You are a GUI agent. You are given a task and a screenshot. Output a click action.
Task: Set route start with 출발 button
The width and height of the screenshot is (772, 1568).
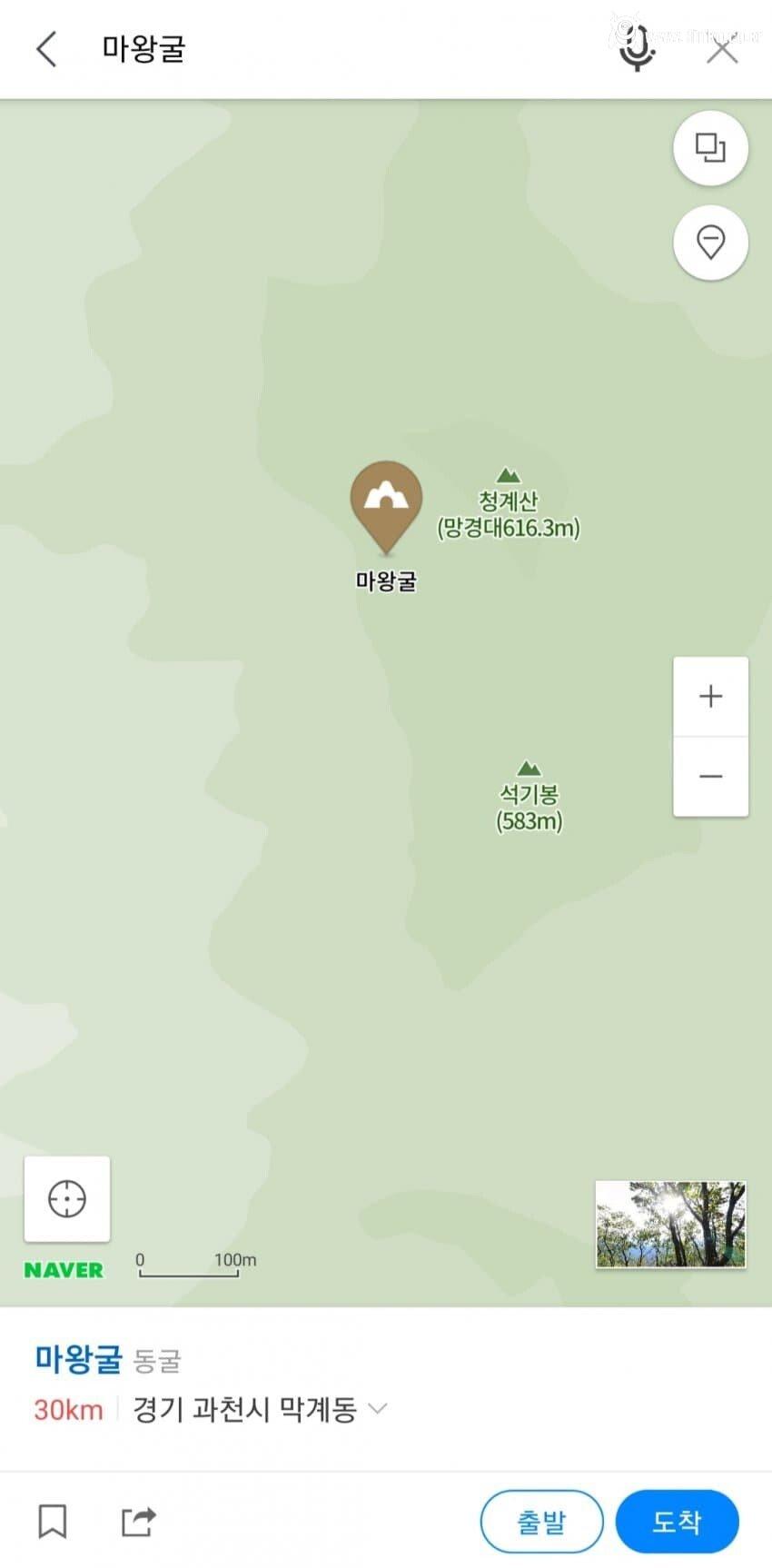[541, 1521]
